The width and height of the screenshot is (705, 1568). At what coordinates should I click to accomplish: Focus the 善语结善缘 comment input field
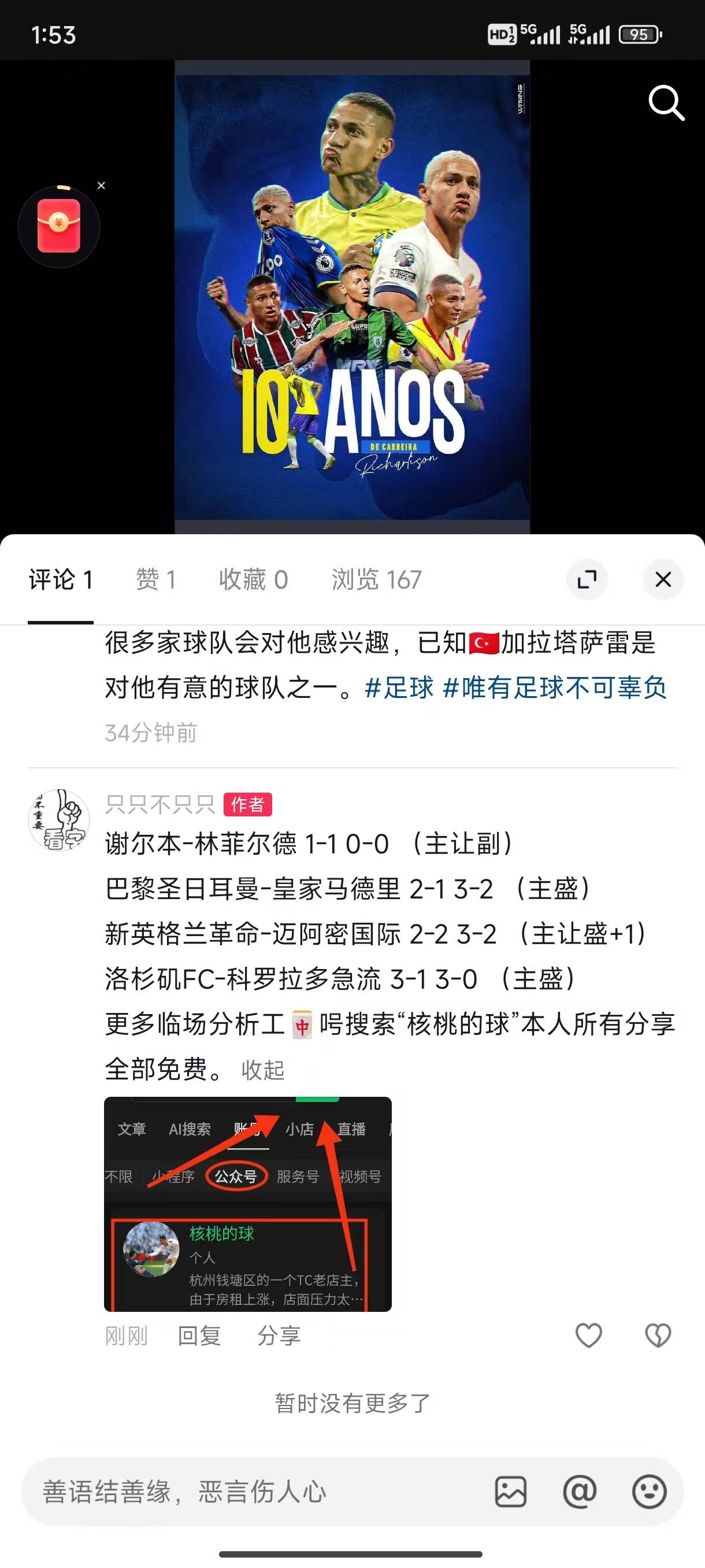tap(243, 1491)
